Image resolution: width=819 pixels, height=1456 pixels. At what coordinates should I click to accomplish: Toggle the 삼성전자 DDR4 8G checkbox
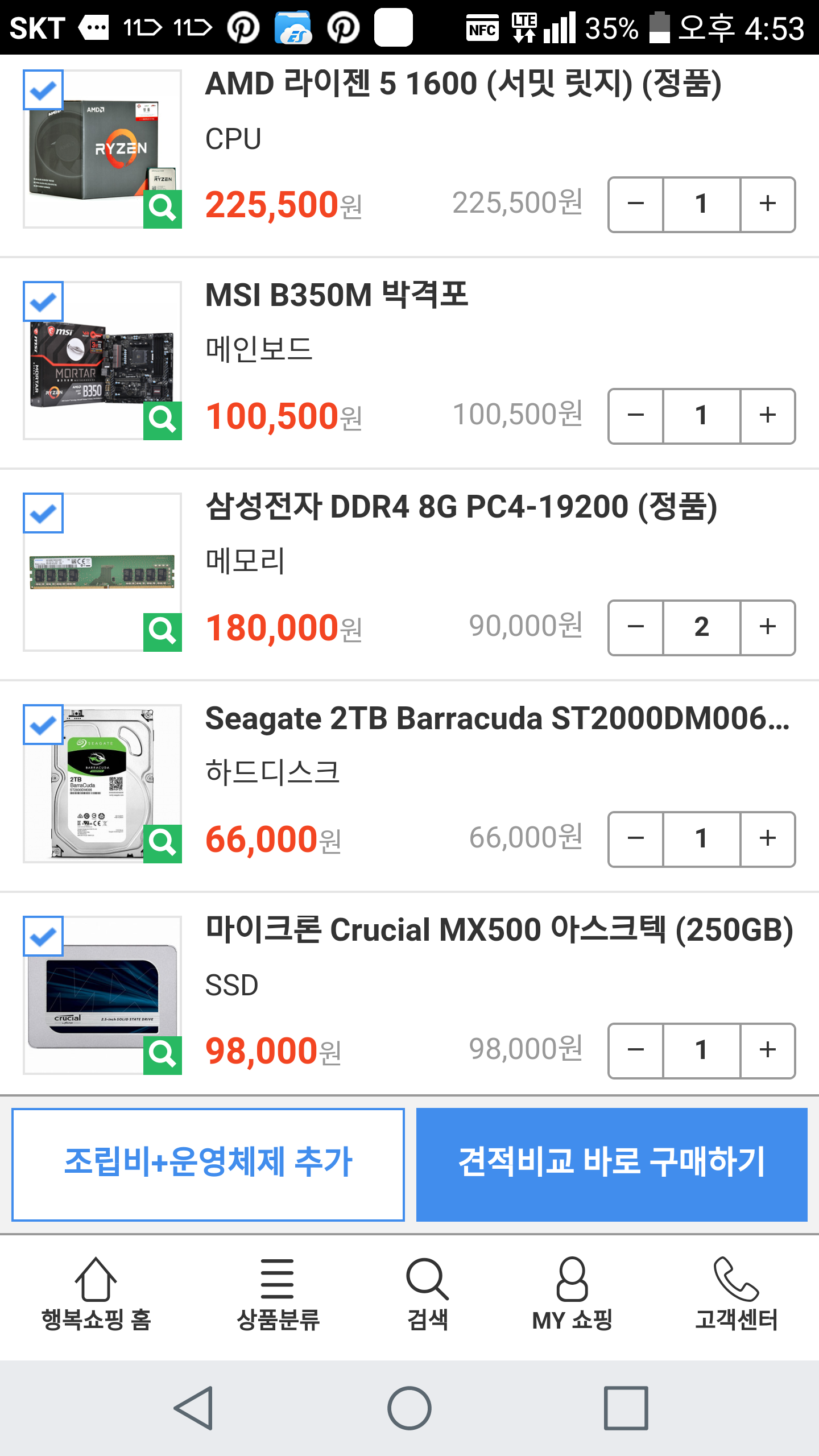coord(43,514)
